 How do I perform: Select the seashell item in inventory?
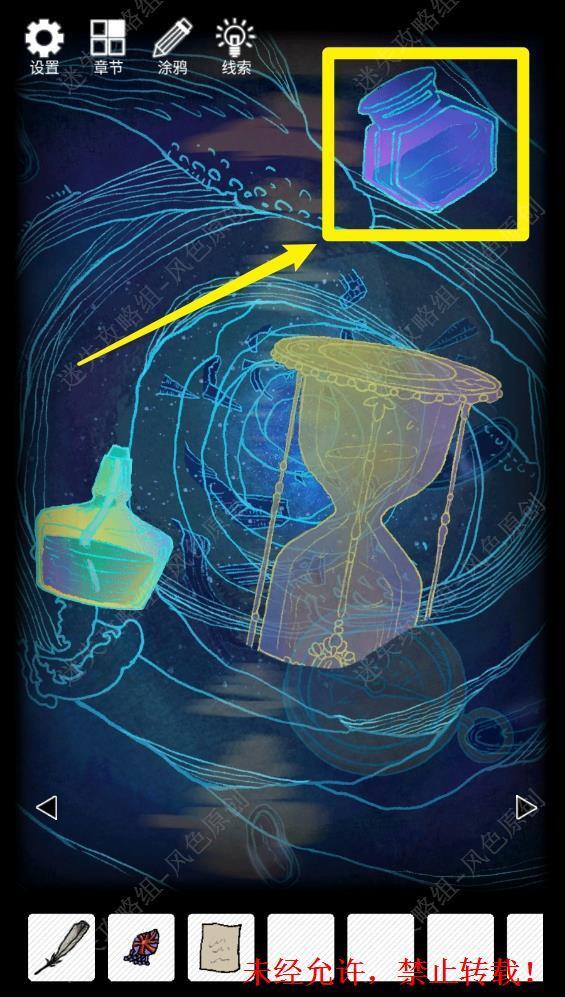141,947
